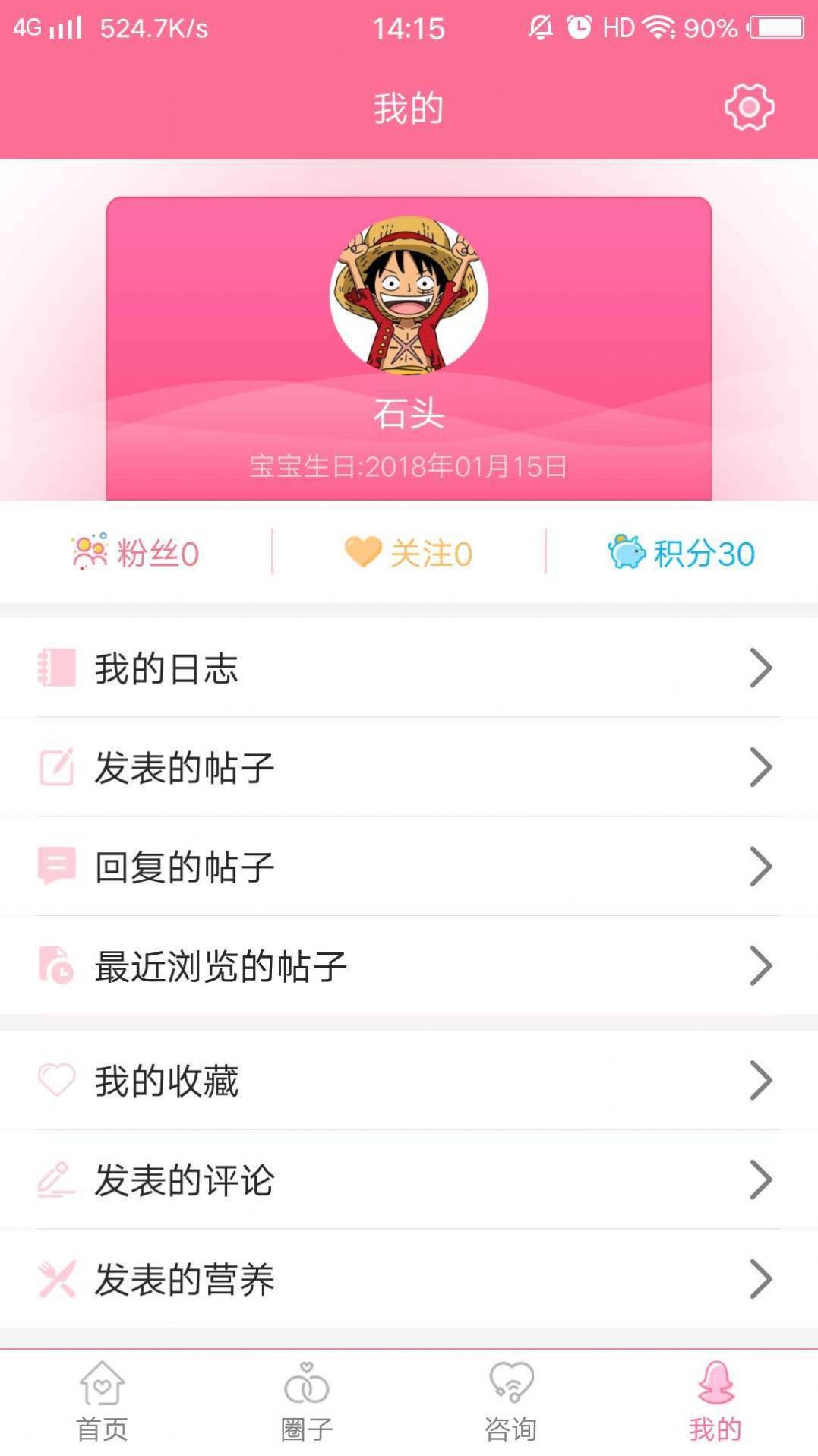Open 关注 following list

point(409,553)
